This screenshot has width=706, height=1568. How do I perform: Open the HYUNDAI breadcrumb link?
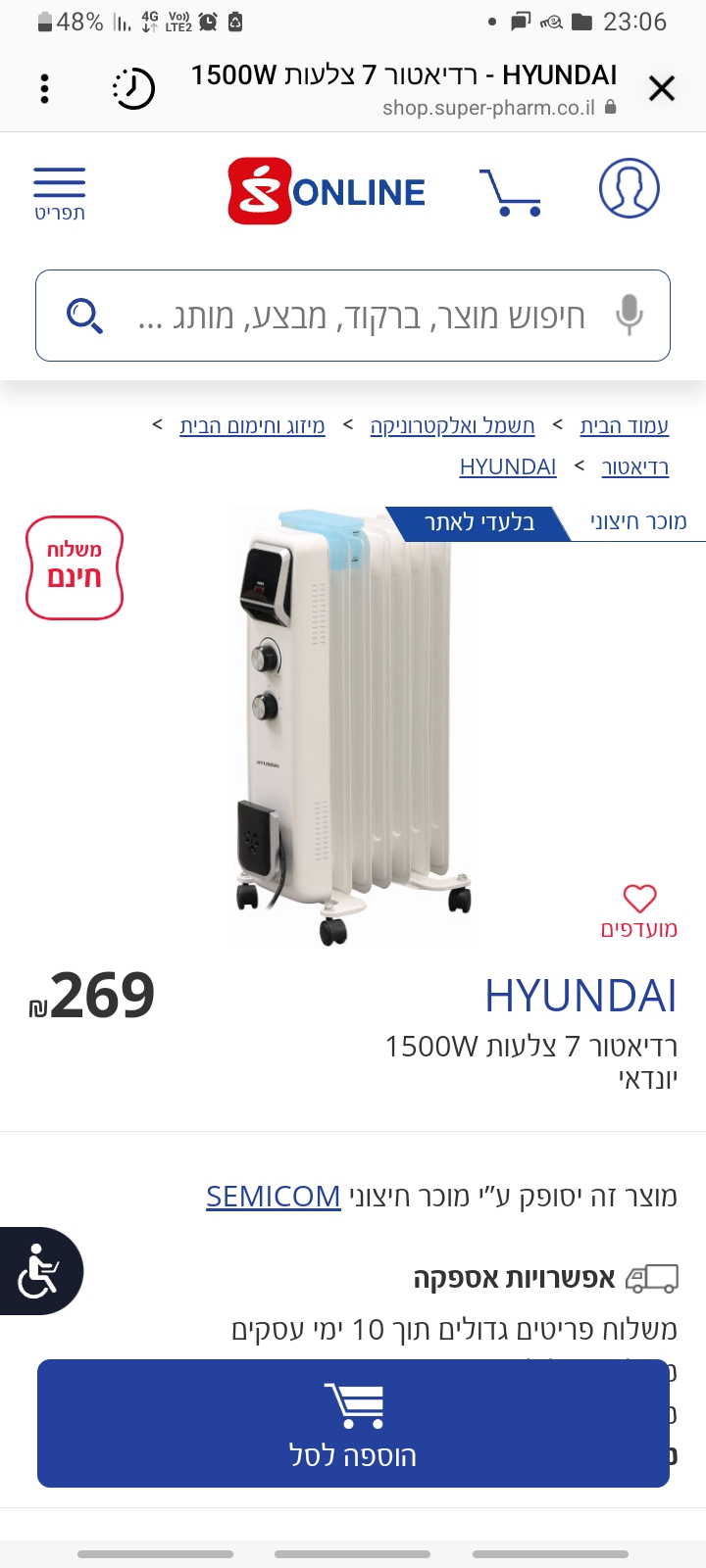507,466
